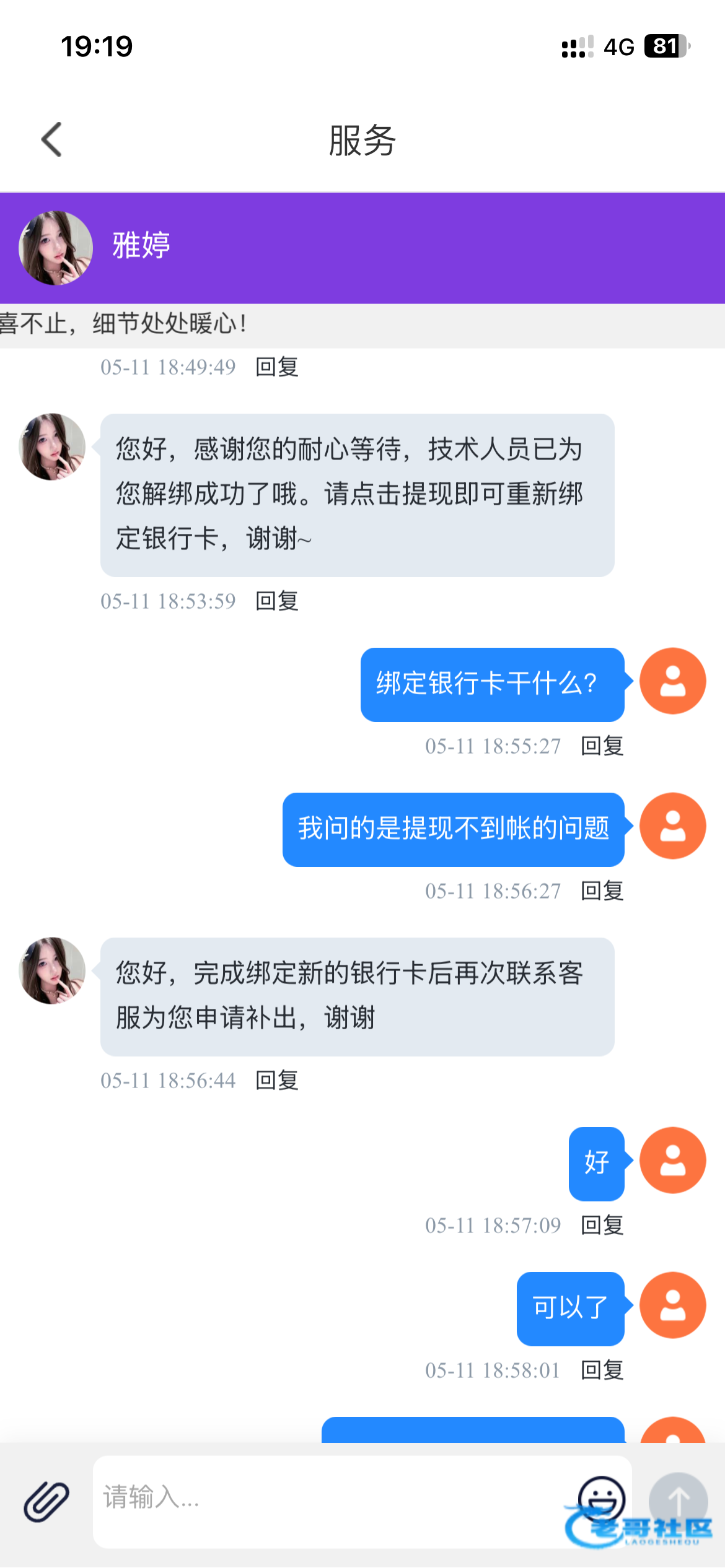The width and height of the screenshot is (725, 1568).
Task: Tap 回复 beside timestamp 18:49:49
Action: coord(277,367)
